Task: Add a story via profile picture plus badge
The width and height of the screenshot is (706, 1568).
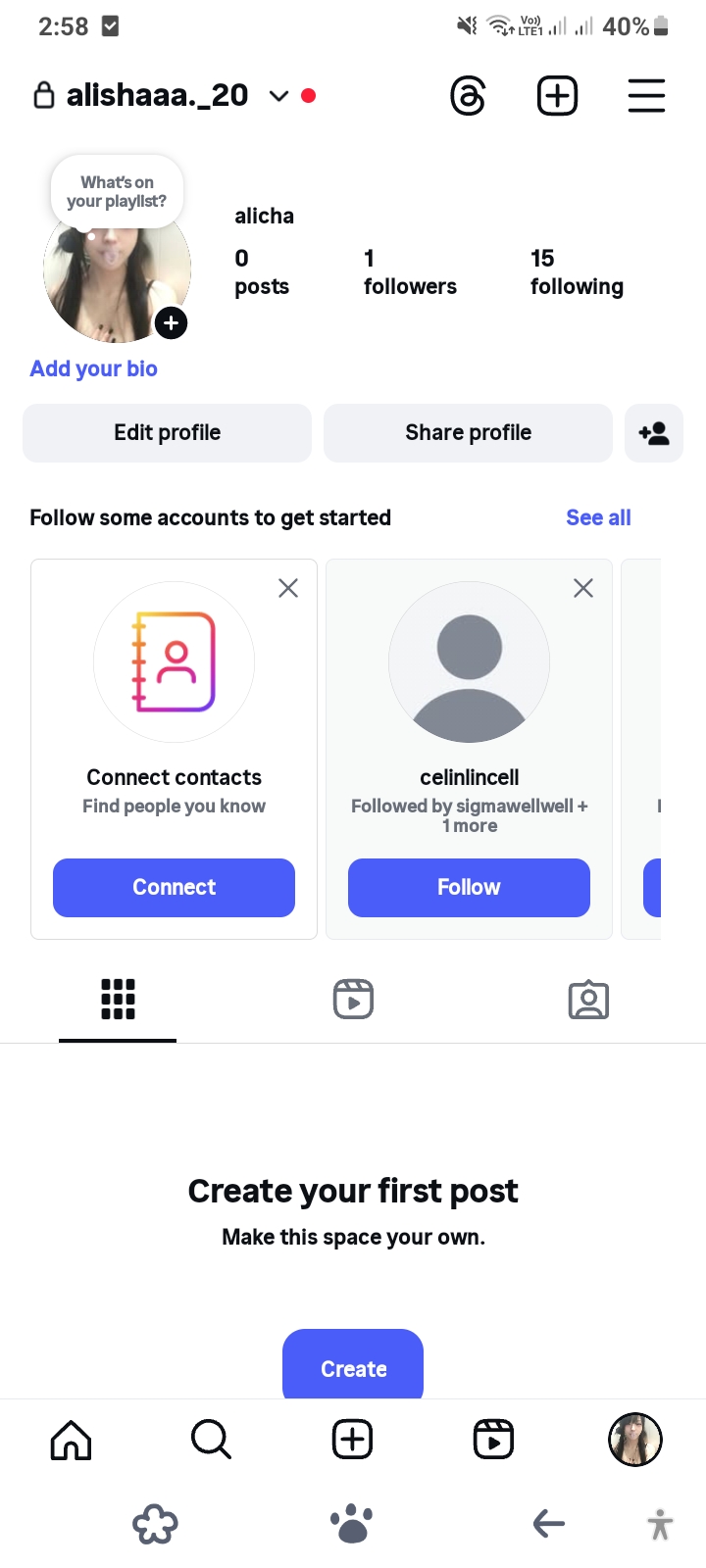Action: 171,322
